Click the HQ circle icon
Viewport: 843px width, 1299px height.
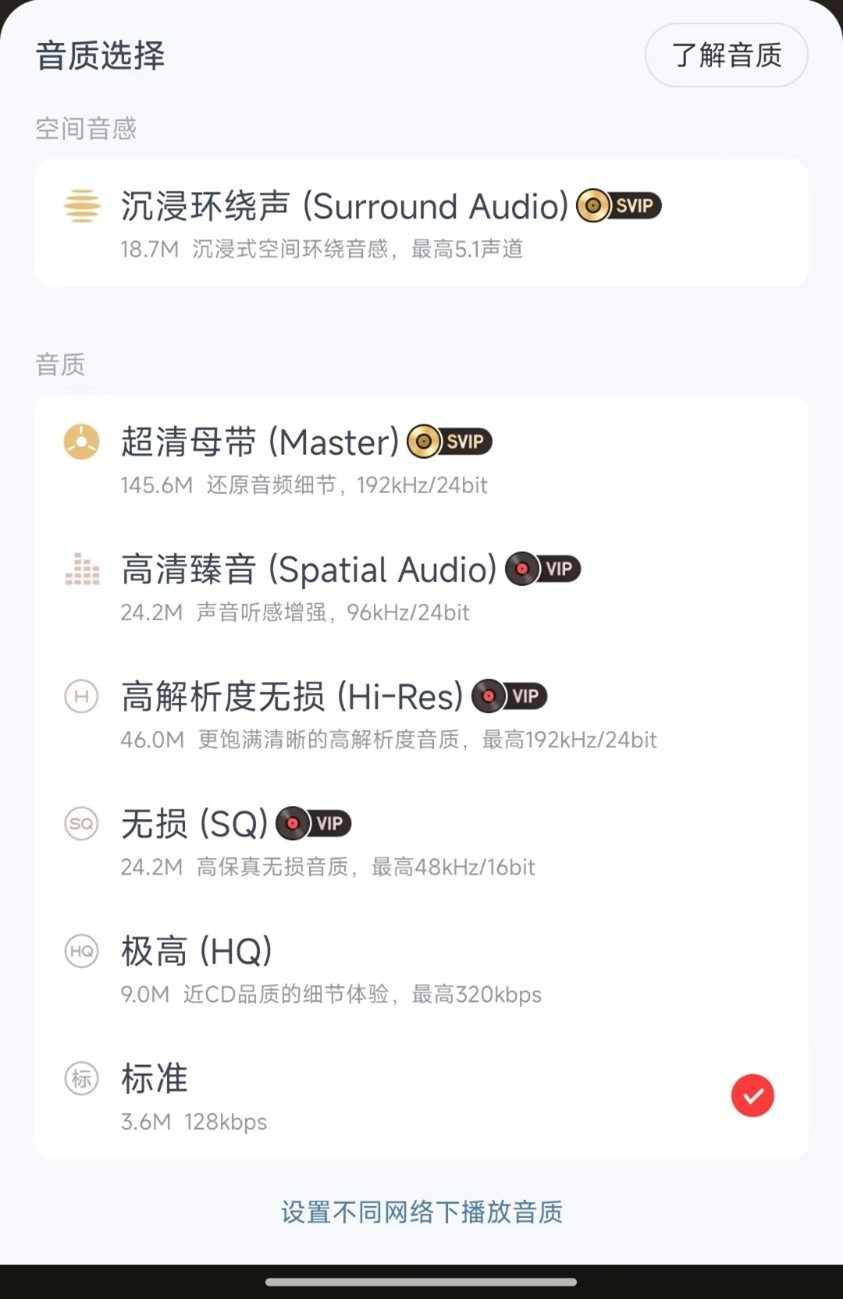82,951
